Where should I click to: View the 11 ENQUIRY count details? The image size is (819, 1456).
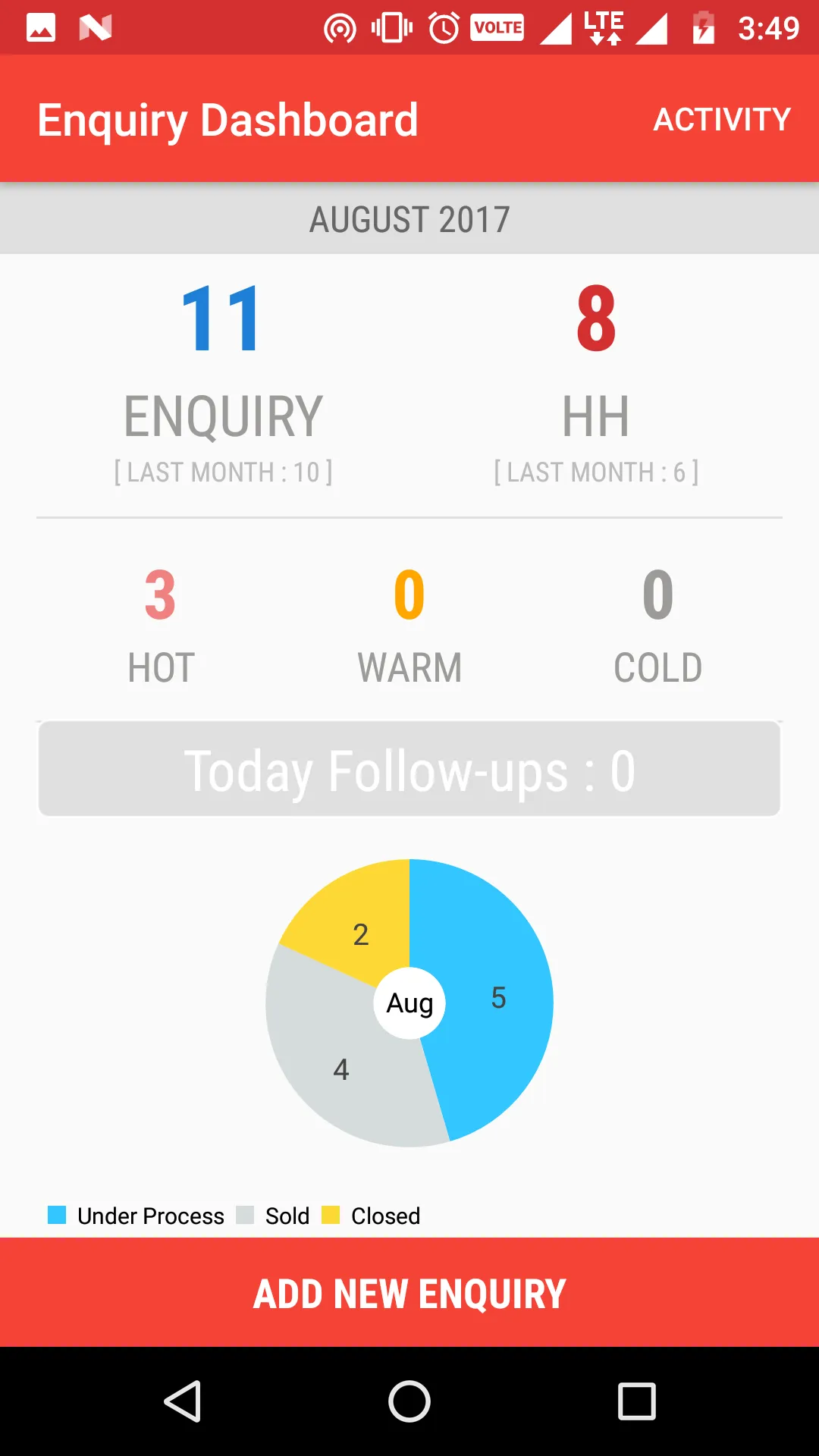[x=223, y=383]
